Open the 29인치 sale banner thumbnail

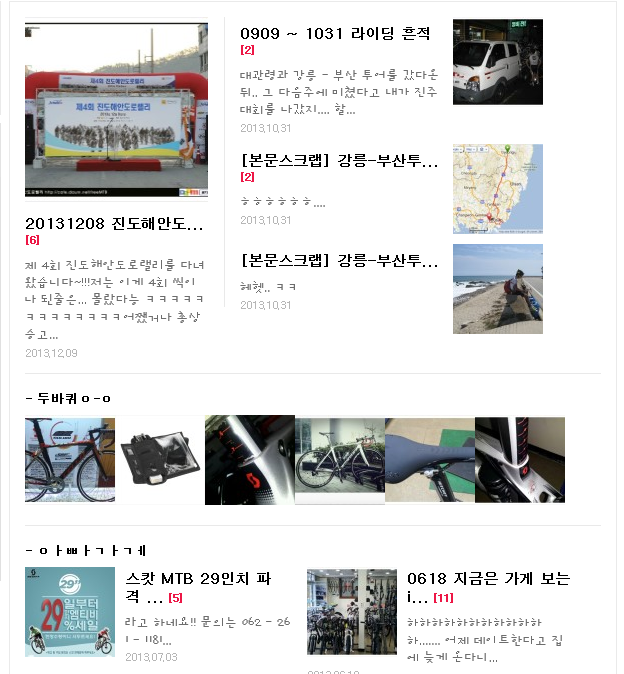69,612
